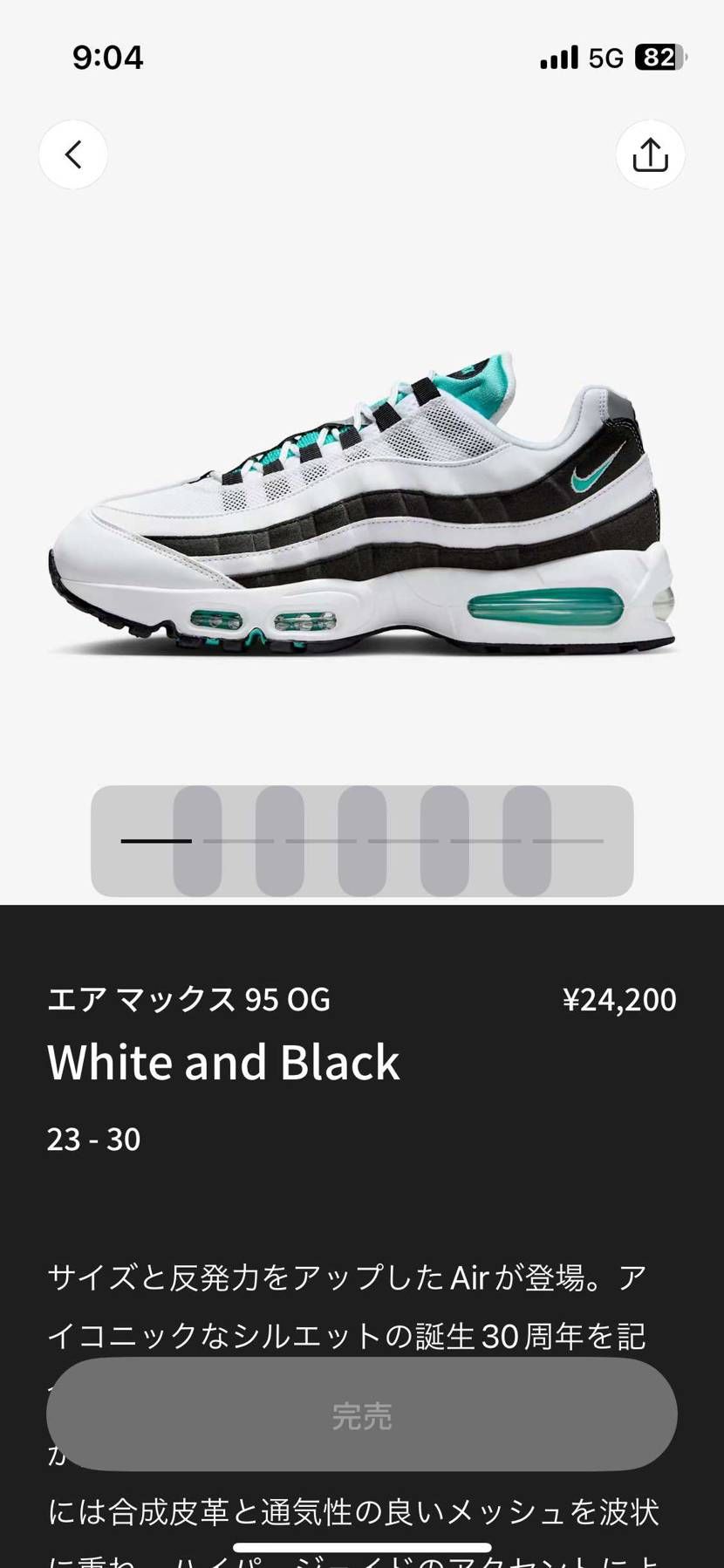Share this Air Max 95 OG product

pyautogui.click(x=650, y=154)
